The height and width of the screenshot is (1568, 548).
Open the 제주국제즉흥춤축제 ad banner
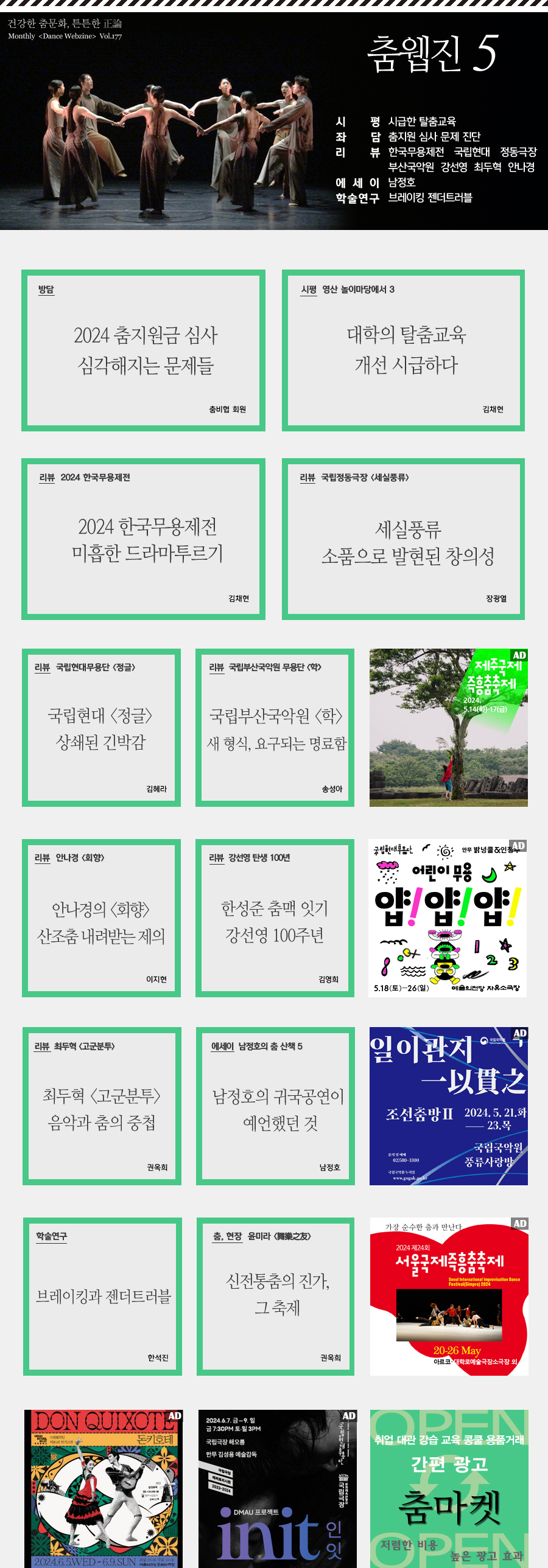pyautogui.click(x=448, y=728)
